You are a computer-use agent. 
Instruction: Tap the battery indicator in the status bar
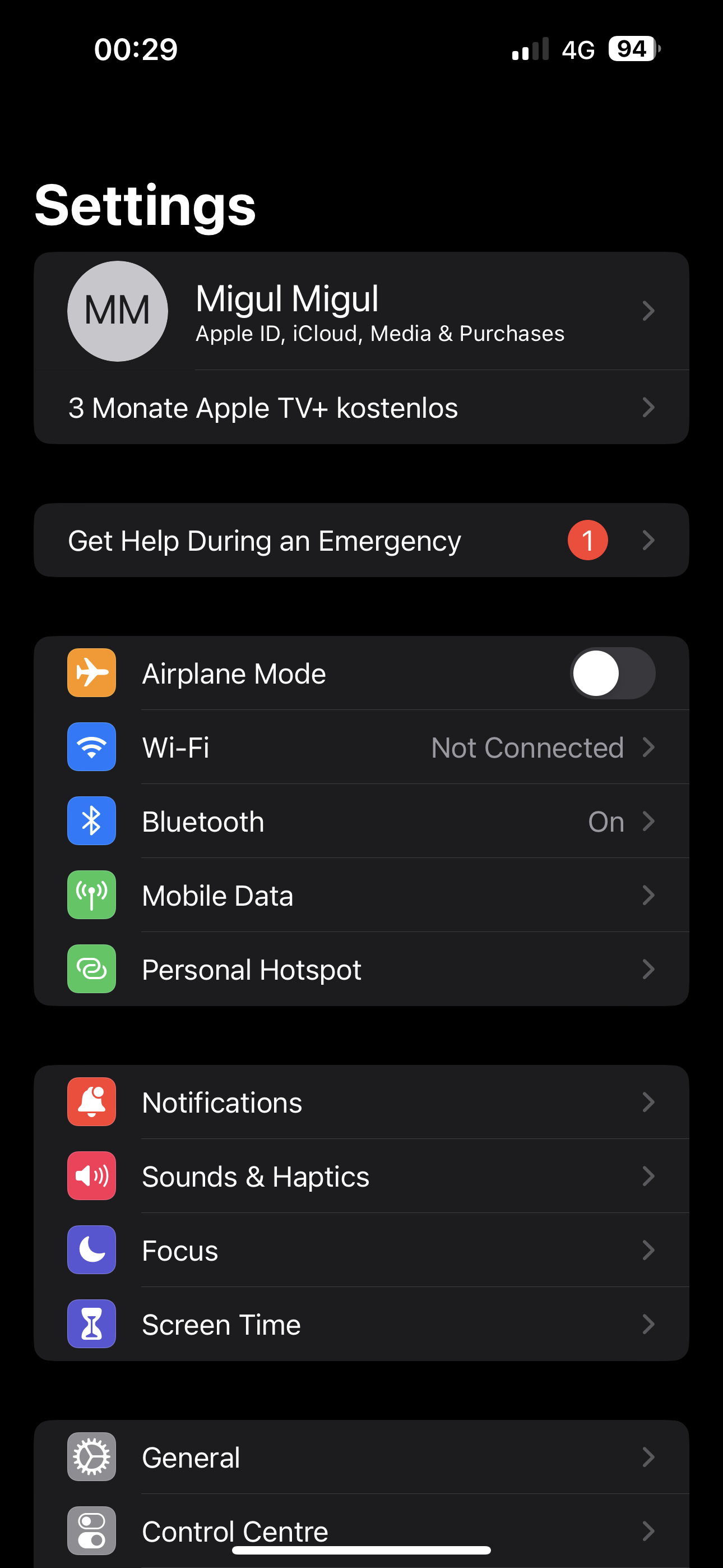632,49
